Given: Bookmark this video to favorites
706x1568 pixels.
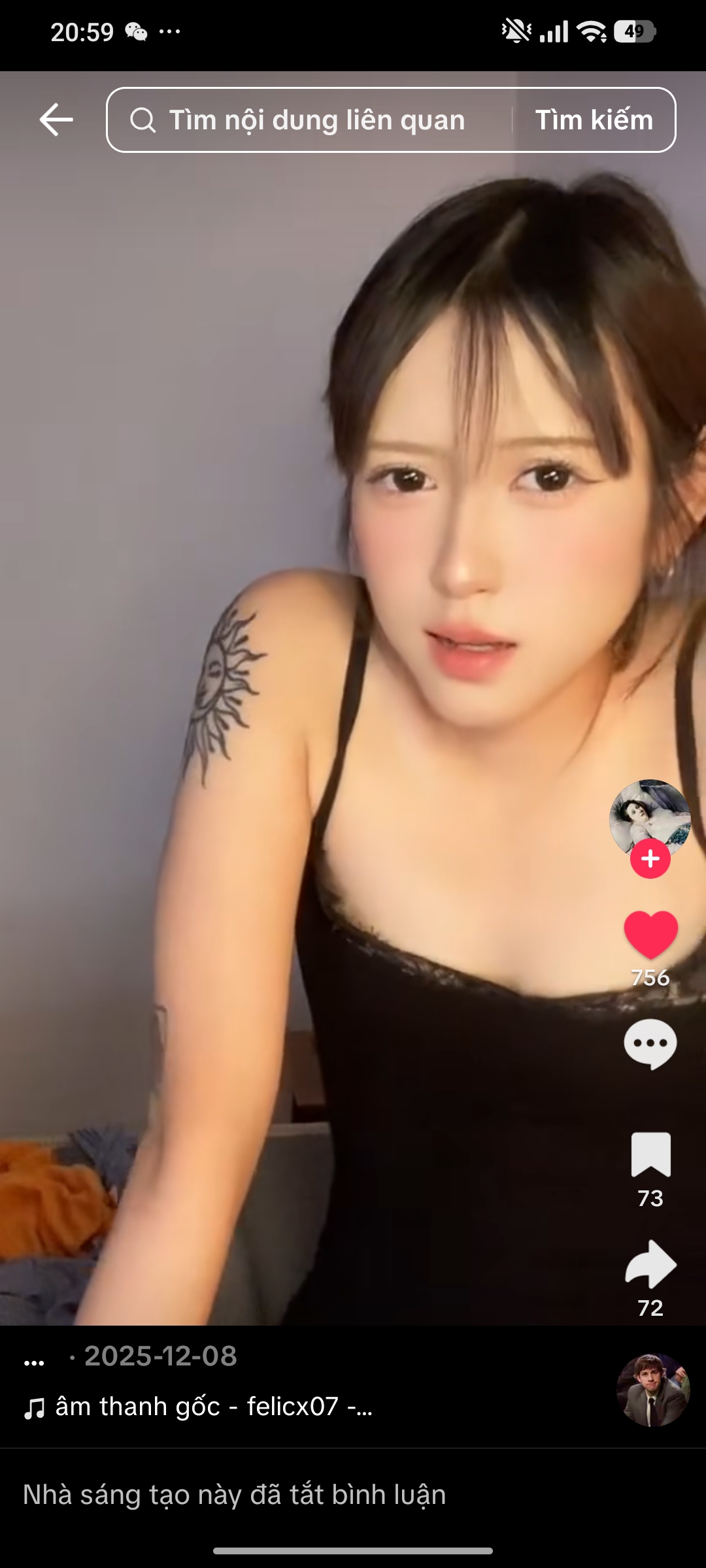Looking at the screenshot, I should click(650, 1154).
